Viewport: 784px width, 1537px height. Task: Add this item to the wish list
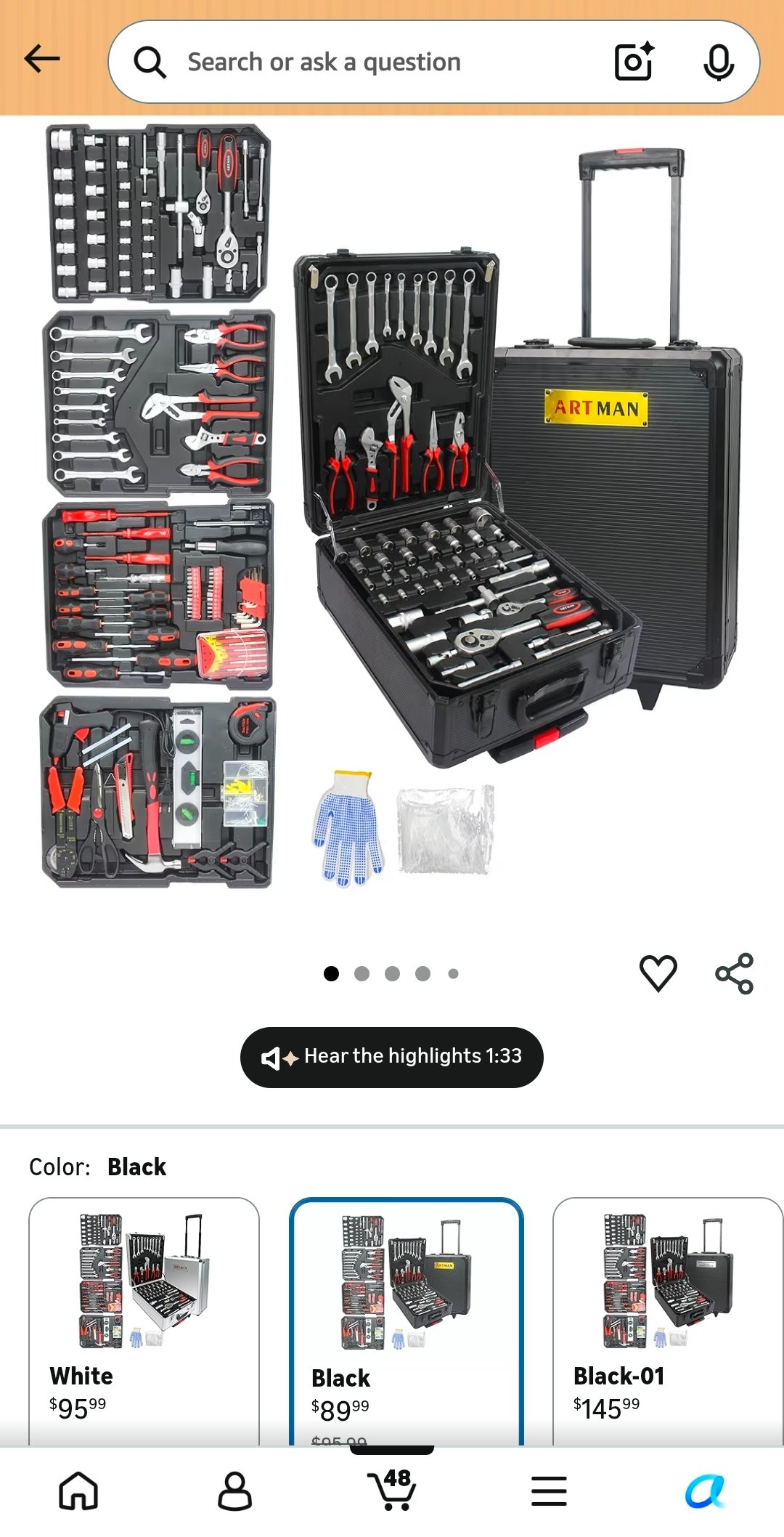(x=658, y=973)
